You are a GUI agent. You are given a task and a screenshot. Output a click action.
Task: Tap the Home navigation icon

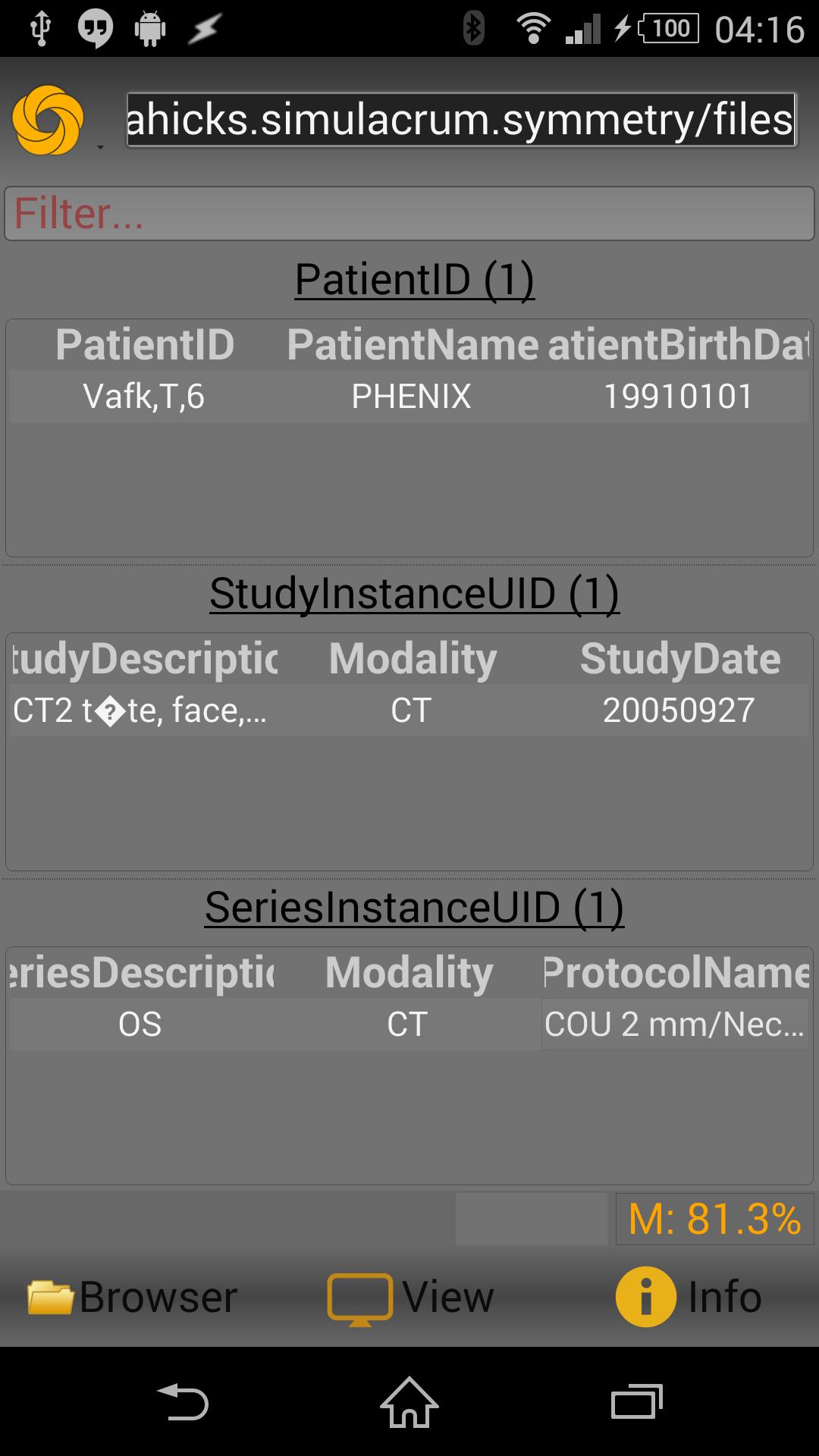click(x=409, y=1401)
